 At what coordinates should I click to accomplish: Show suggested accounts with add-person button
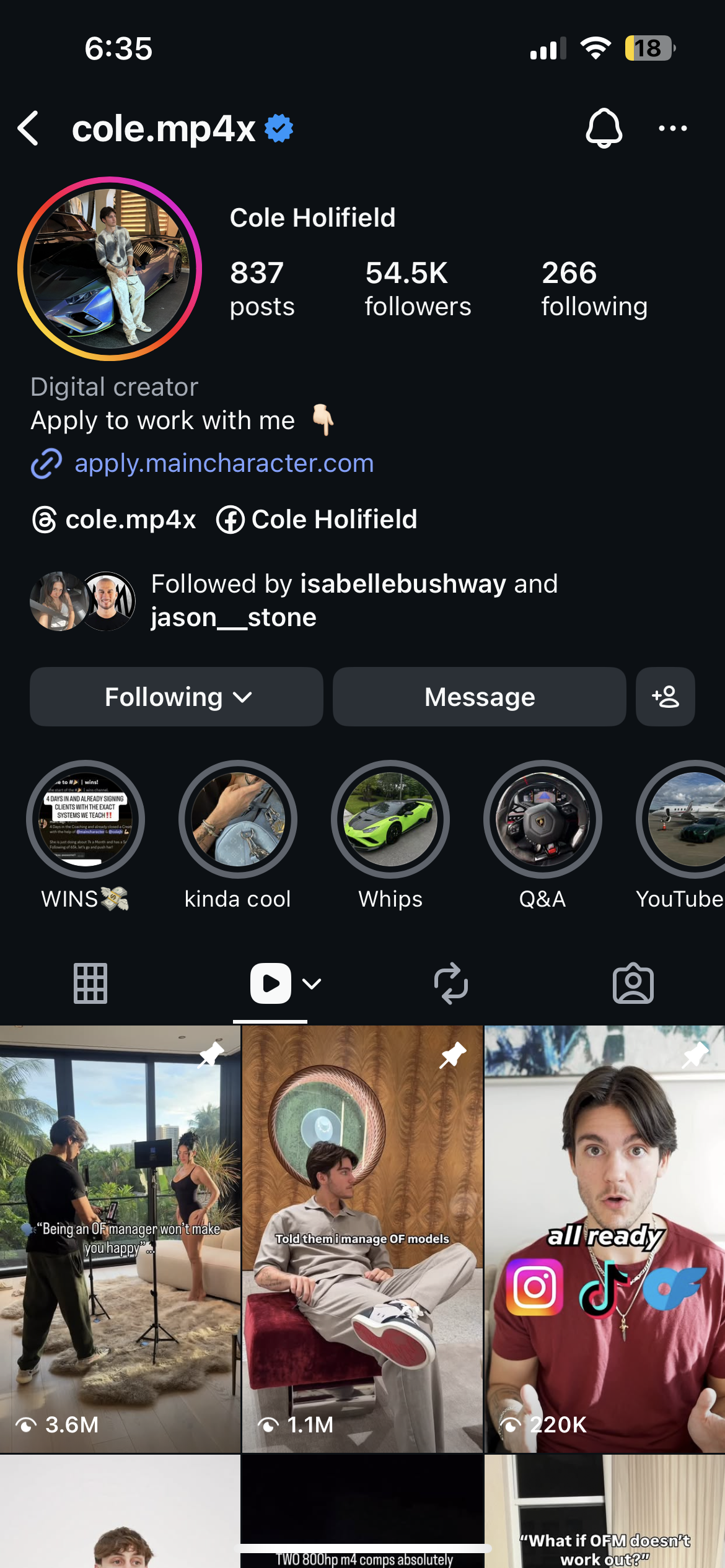[x=665, y=697]
